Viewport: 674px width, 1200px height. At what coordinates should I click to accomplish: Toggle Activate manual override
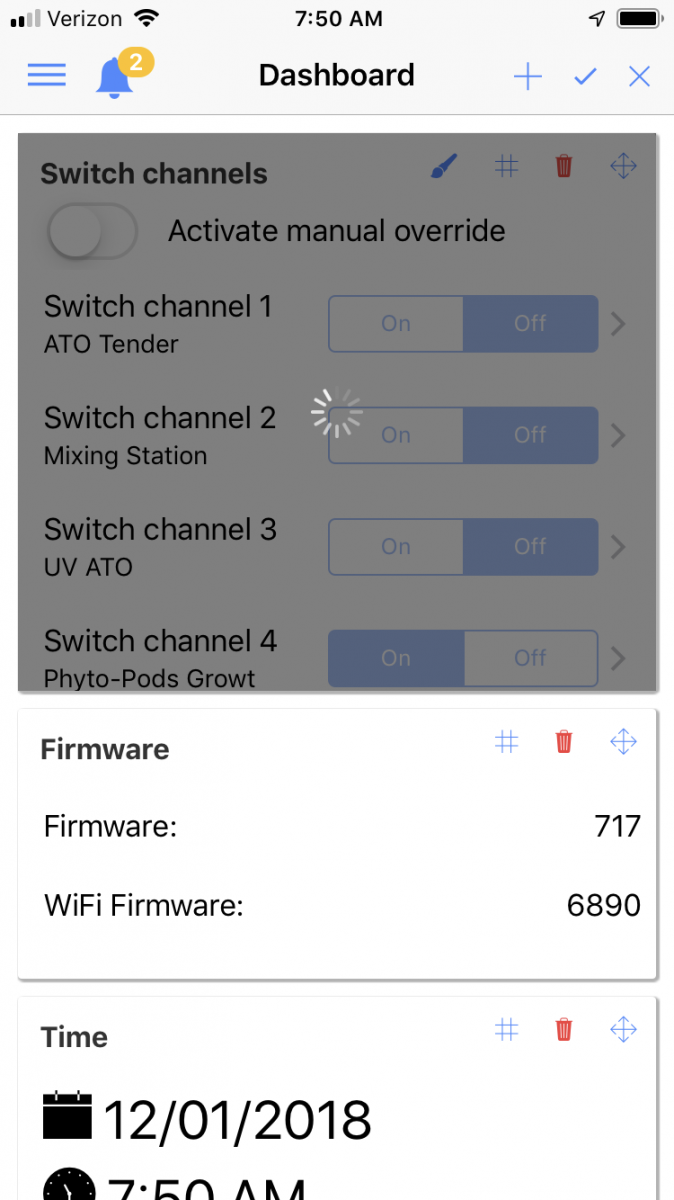click(x=92, y=232)
